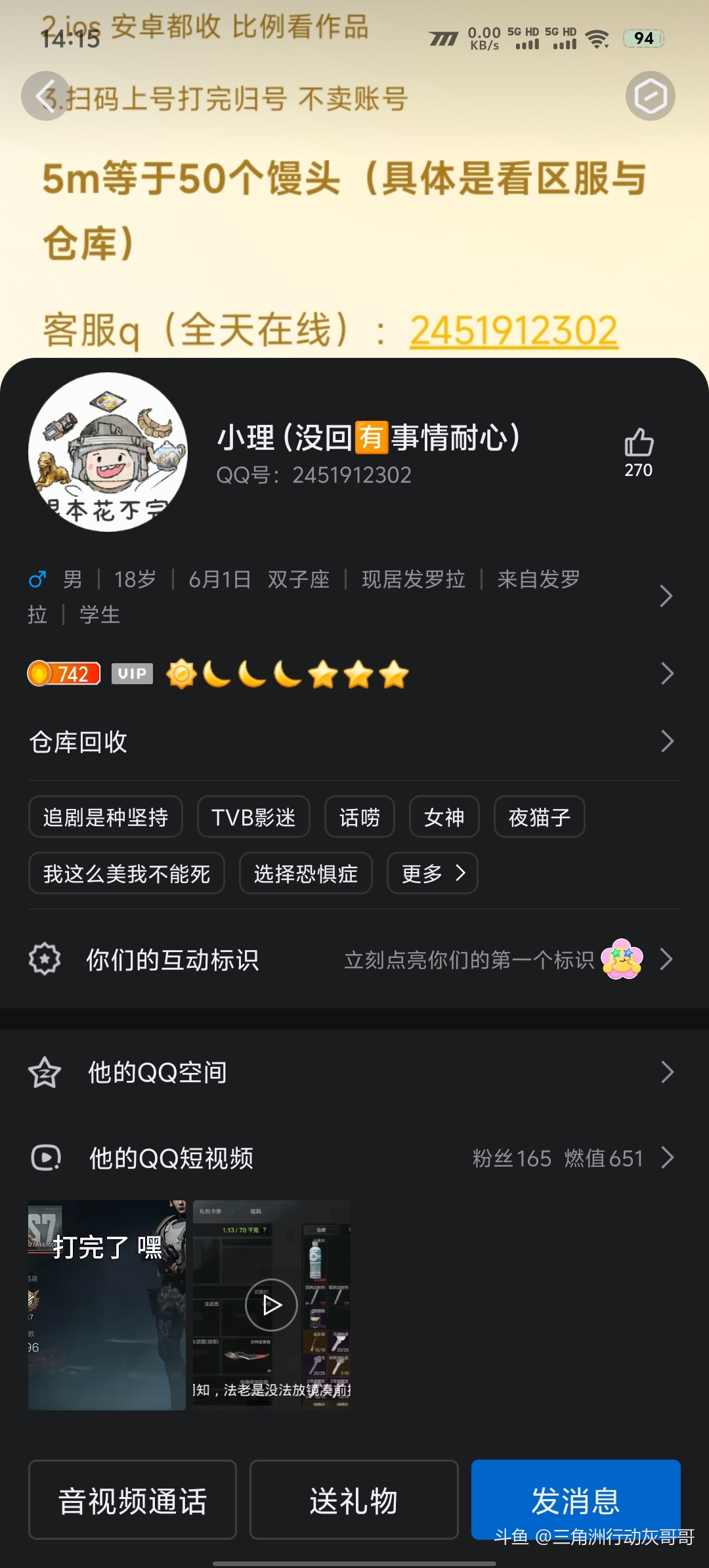The width and height of the screenshot is (709, 1568).
Task: View the profile avatar picture
Action: pos(108,452)
